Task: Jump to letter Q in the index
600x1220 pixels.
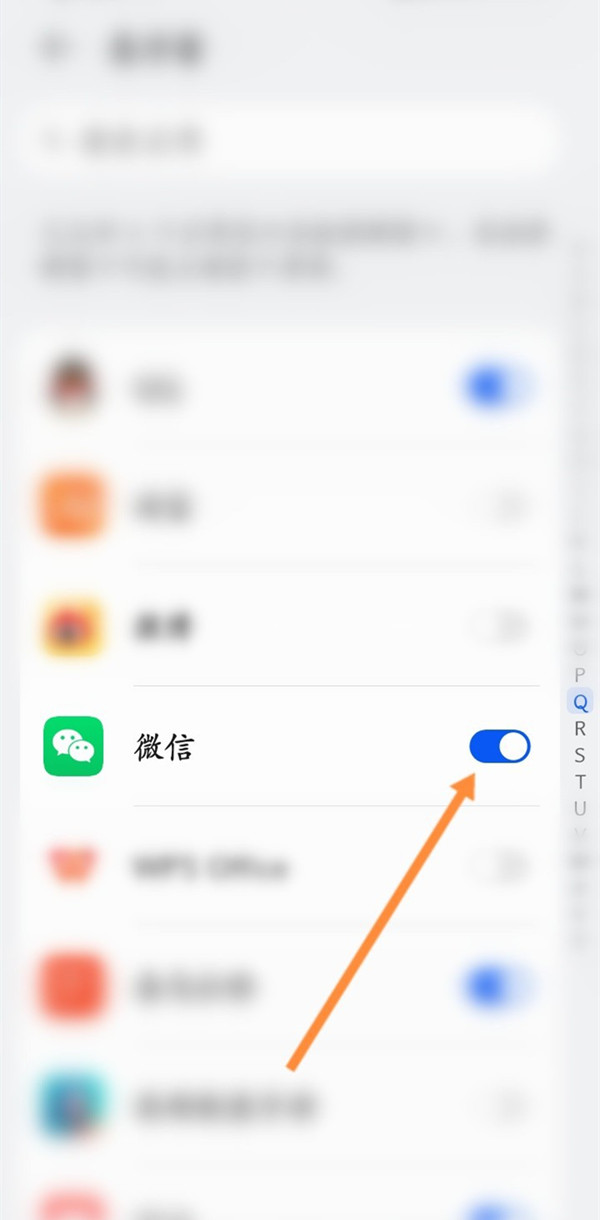Action: [580, 701]
